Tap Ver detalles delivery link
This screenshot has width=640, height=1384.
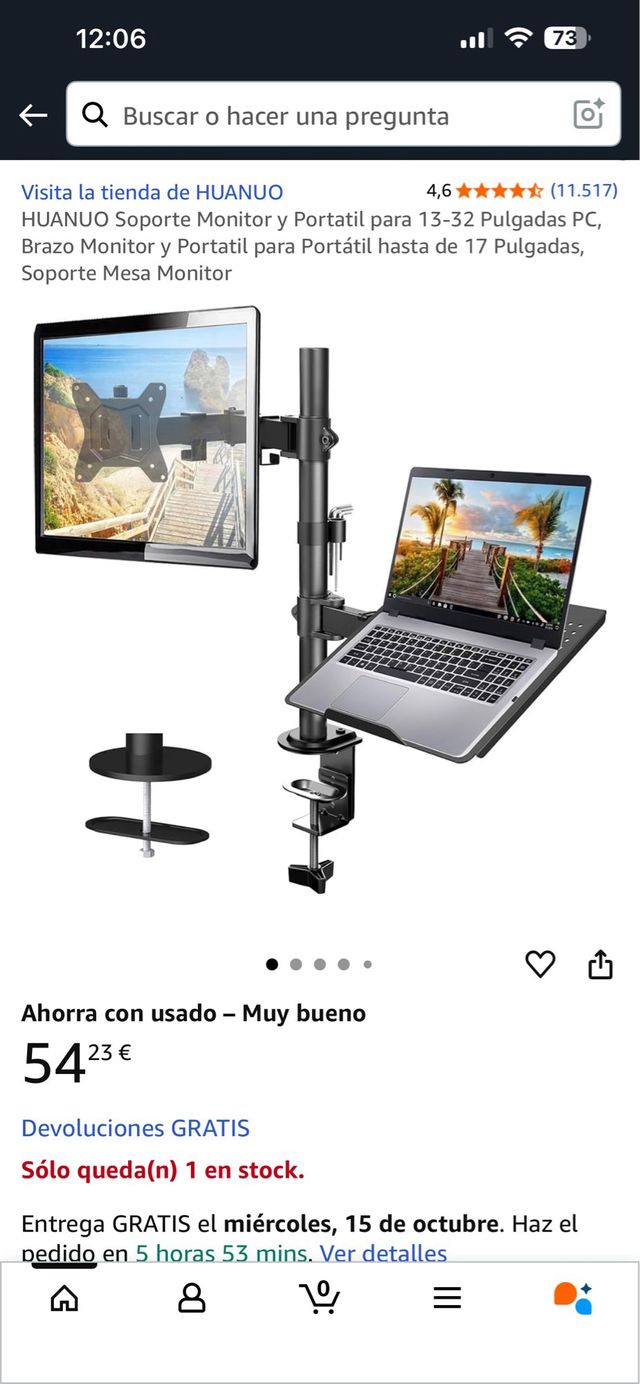tap(383, 1253)
